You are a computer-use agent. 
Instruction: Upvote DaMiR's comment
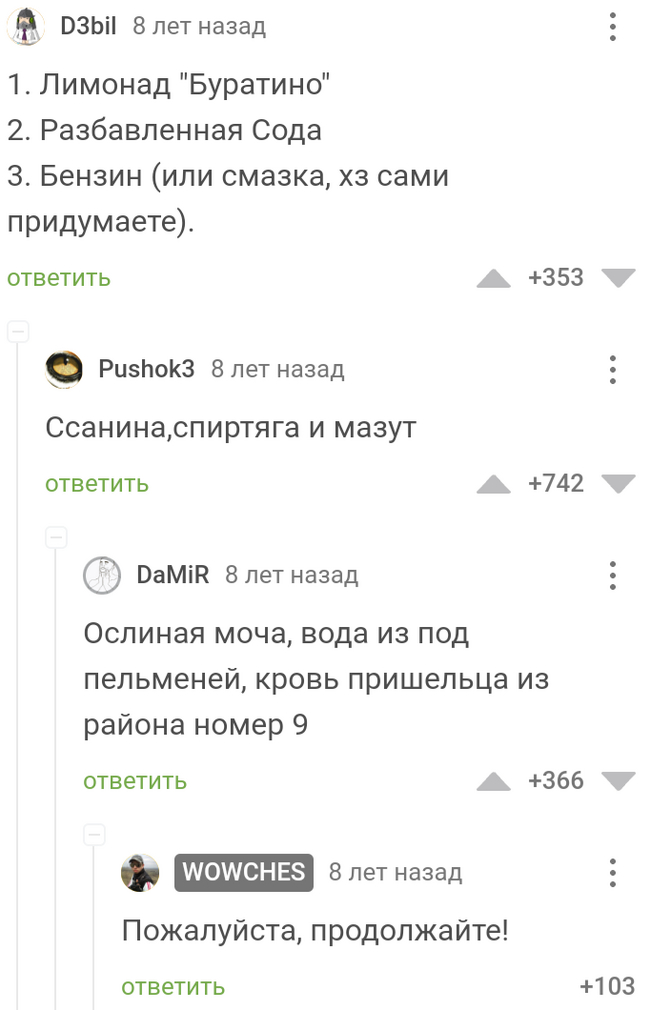point(494,781)
